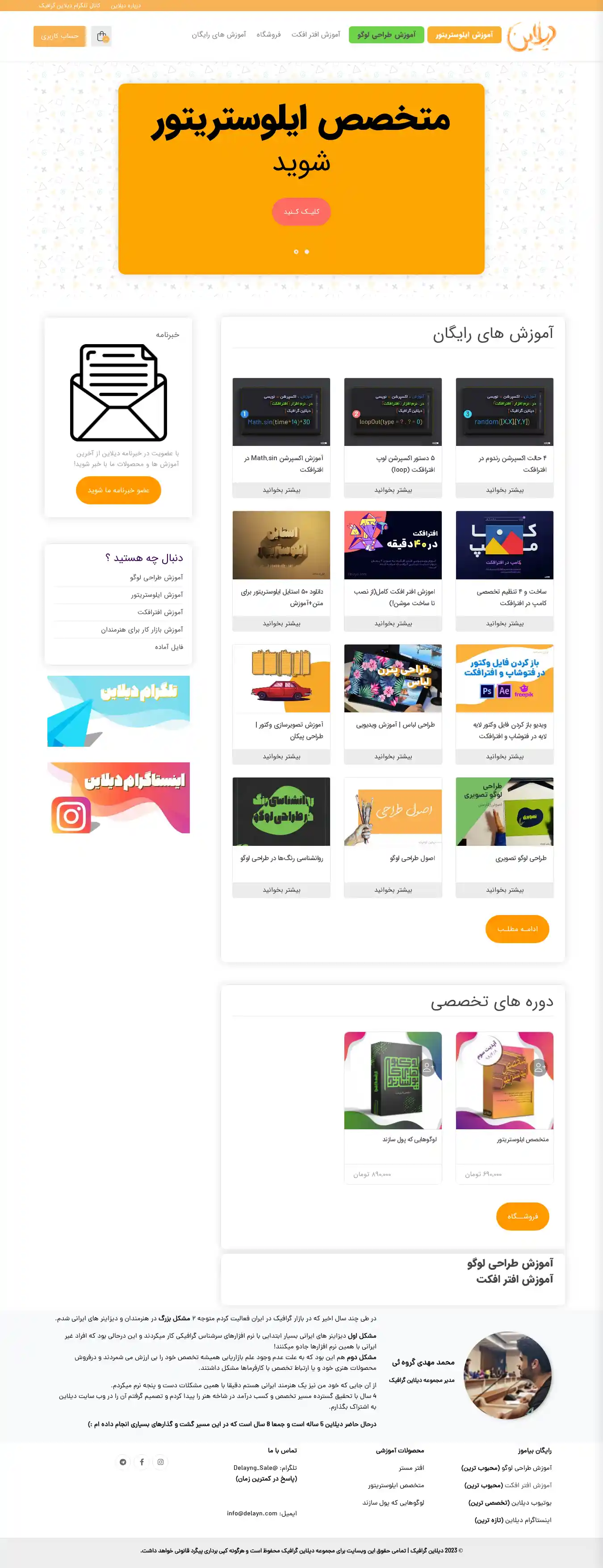This screenshot has height=1568, width=603.
Task: Open the تلگرام دیلاین banner
Action: pyautogui.click(x=119, y=711)
